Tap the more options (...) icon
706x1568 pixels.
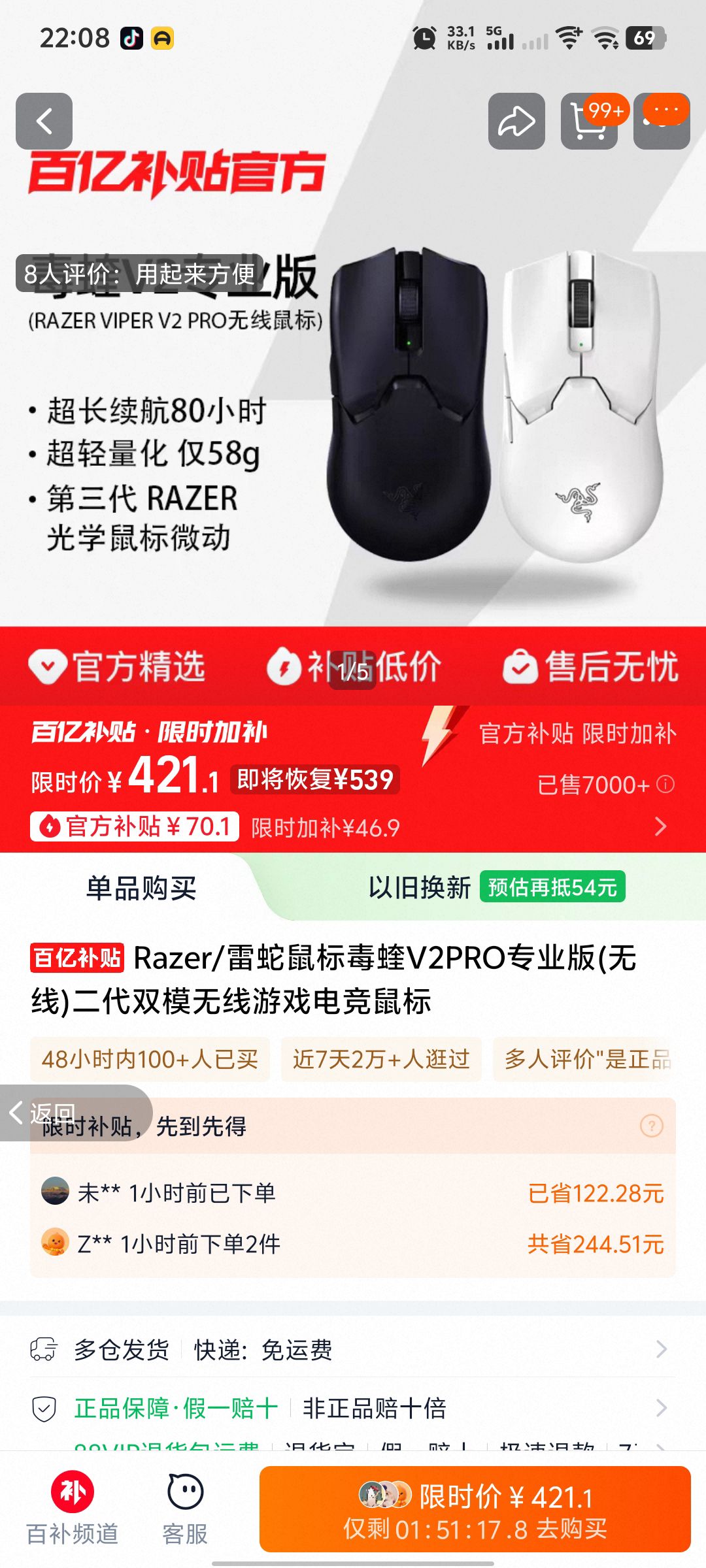point(663,122)
